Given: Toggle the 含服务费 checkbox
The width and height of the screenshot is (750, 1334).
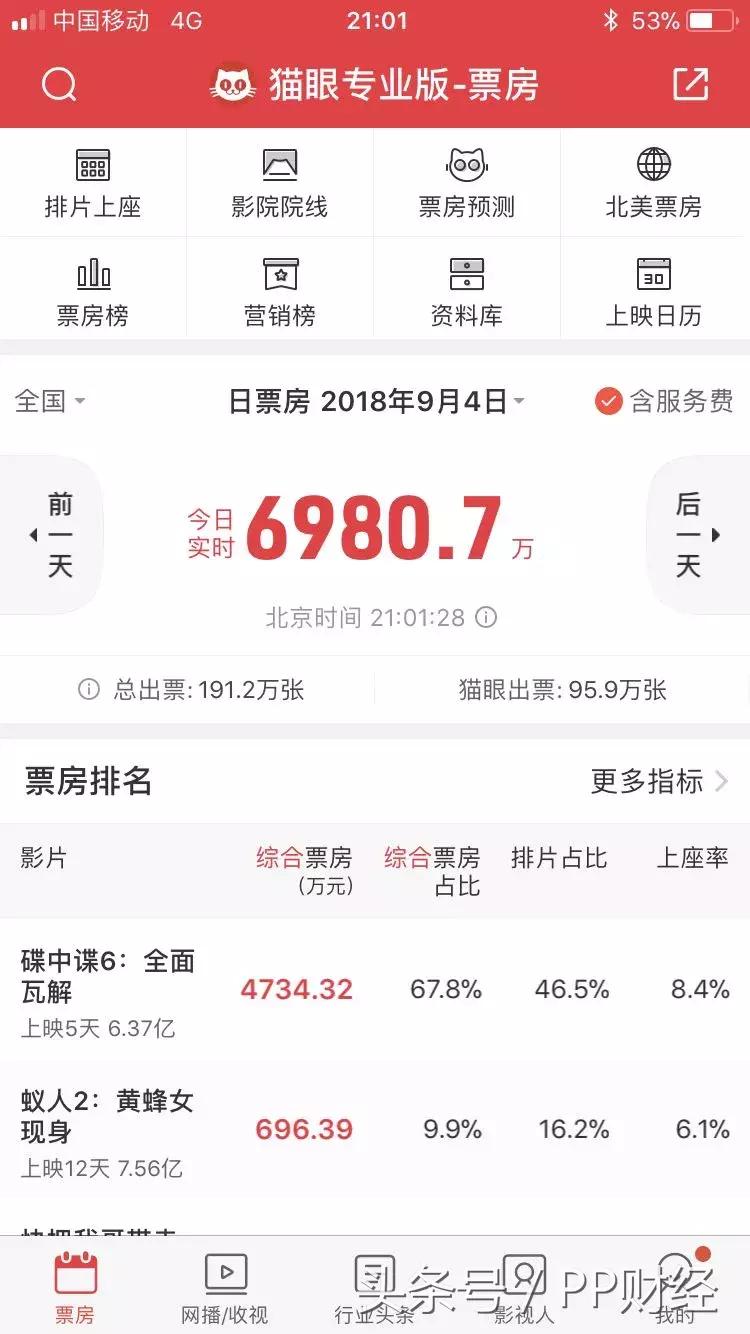Looking at the screenshot, I should (664, 401).
